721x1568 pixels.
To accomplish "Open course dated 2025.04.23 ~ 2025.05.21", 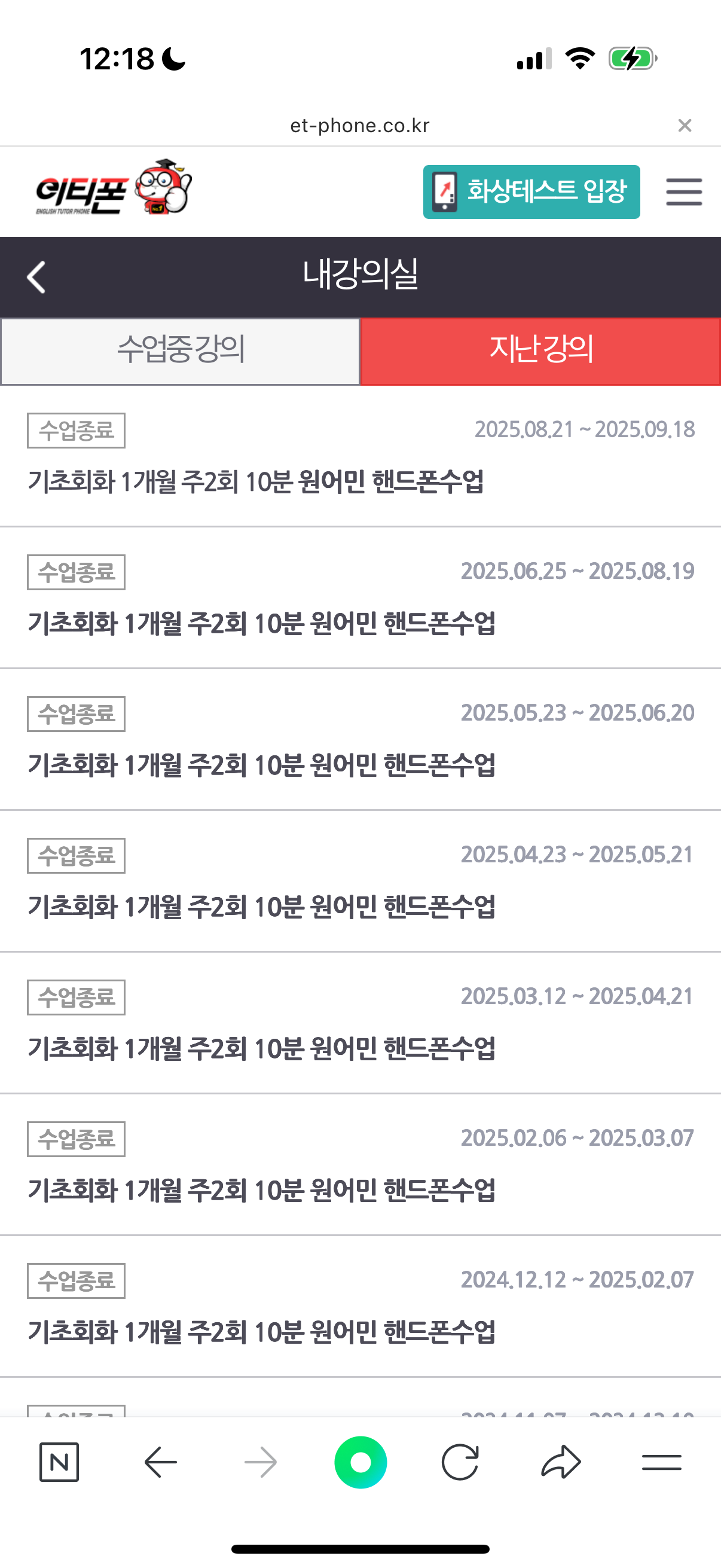I will pos(262,908).
